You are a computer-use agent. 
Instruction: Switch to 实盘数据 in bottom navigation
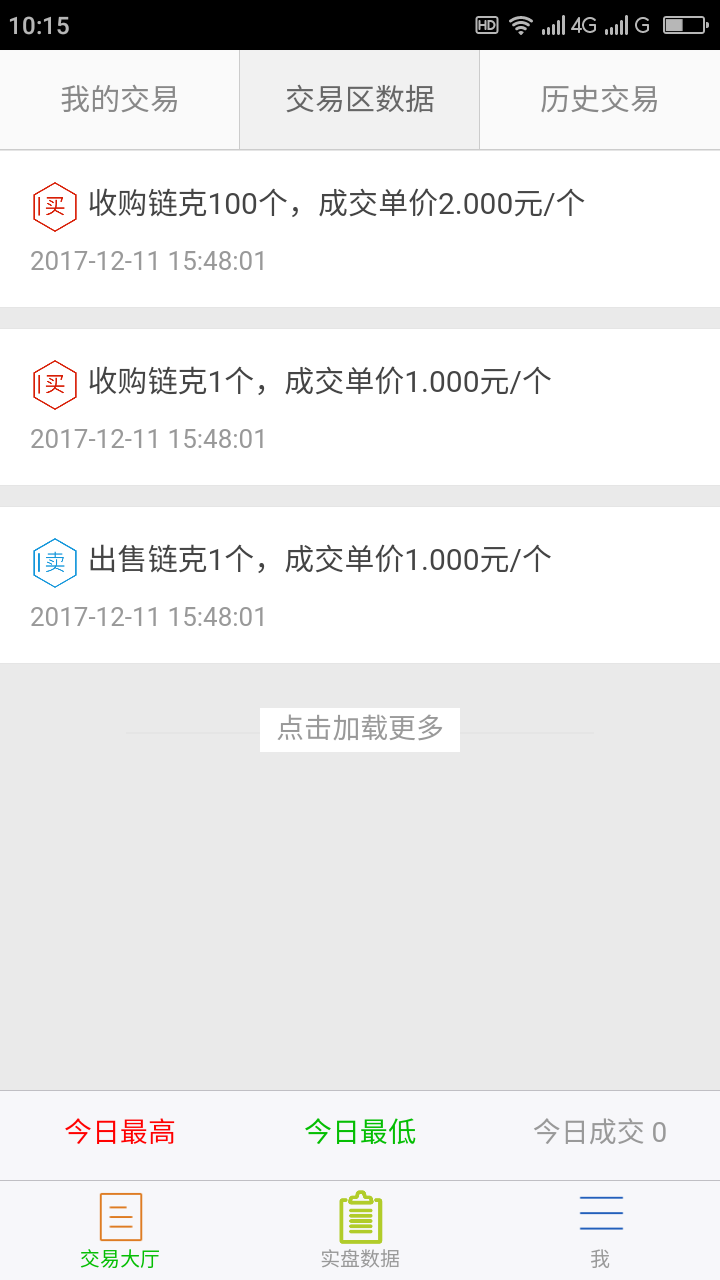[360, 1231]
